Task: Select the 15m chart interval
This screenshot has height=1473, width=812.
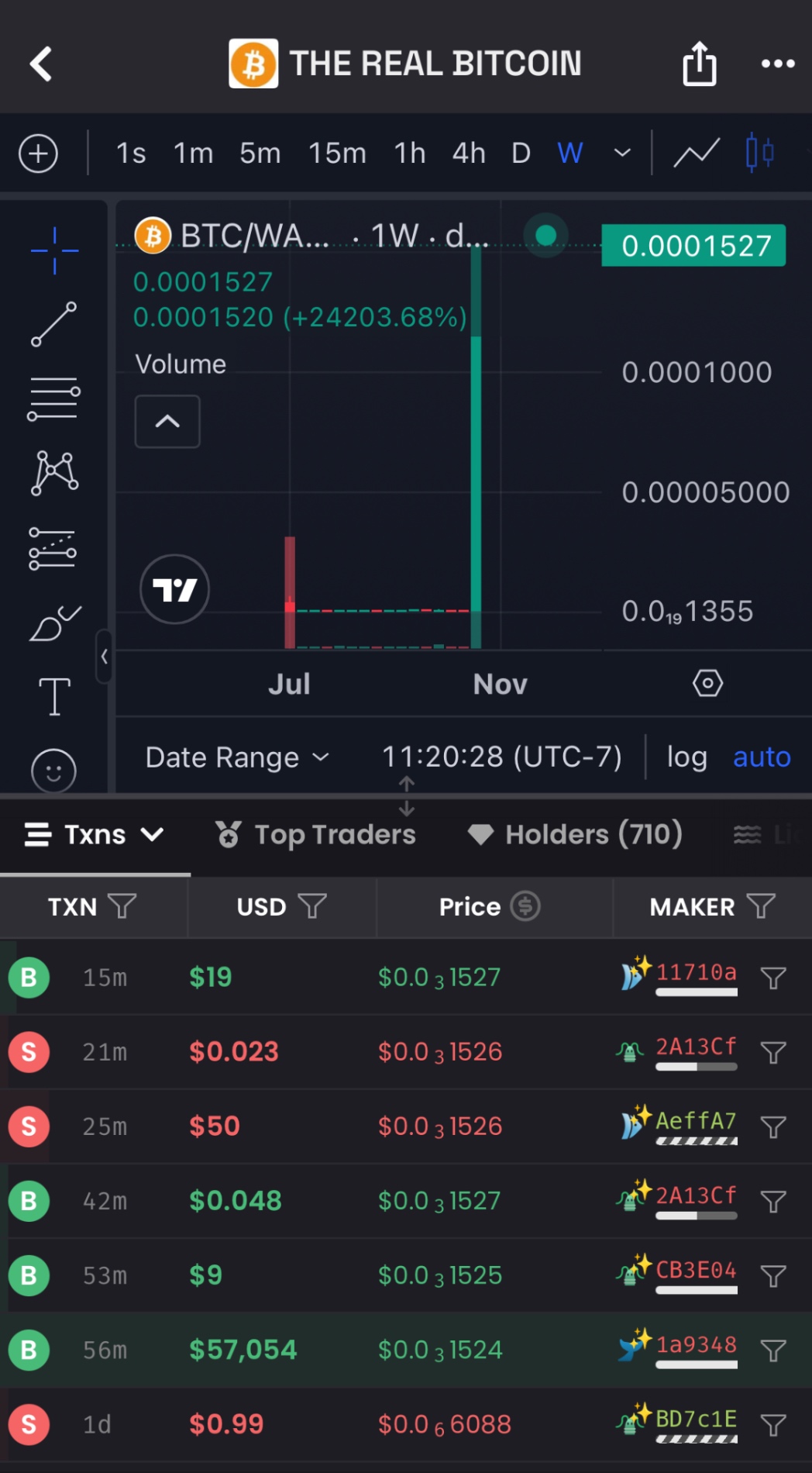Action: [337, 154]
